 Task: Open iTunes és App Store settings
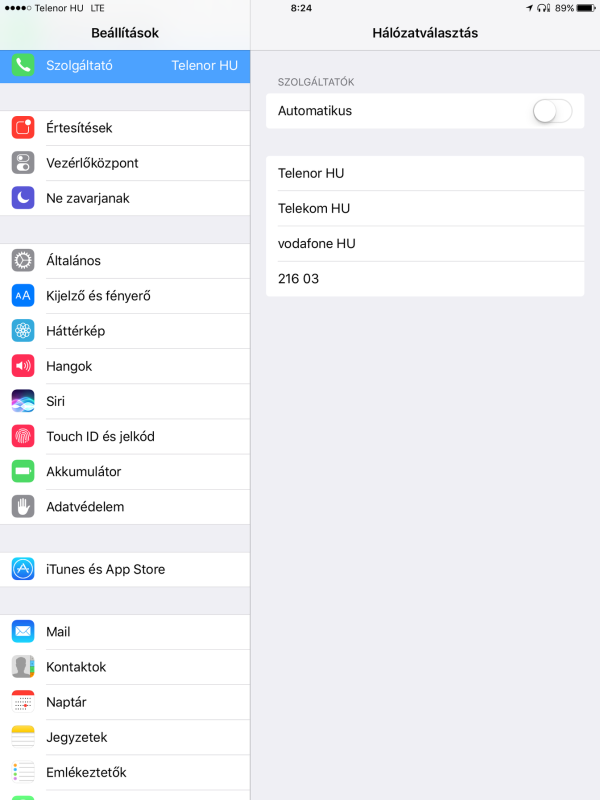(x=125, y=569)
